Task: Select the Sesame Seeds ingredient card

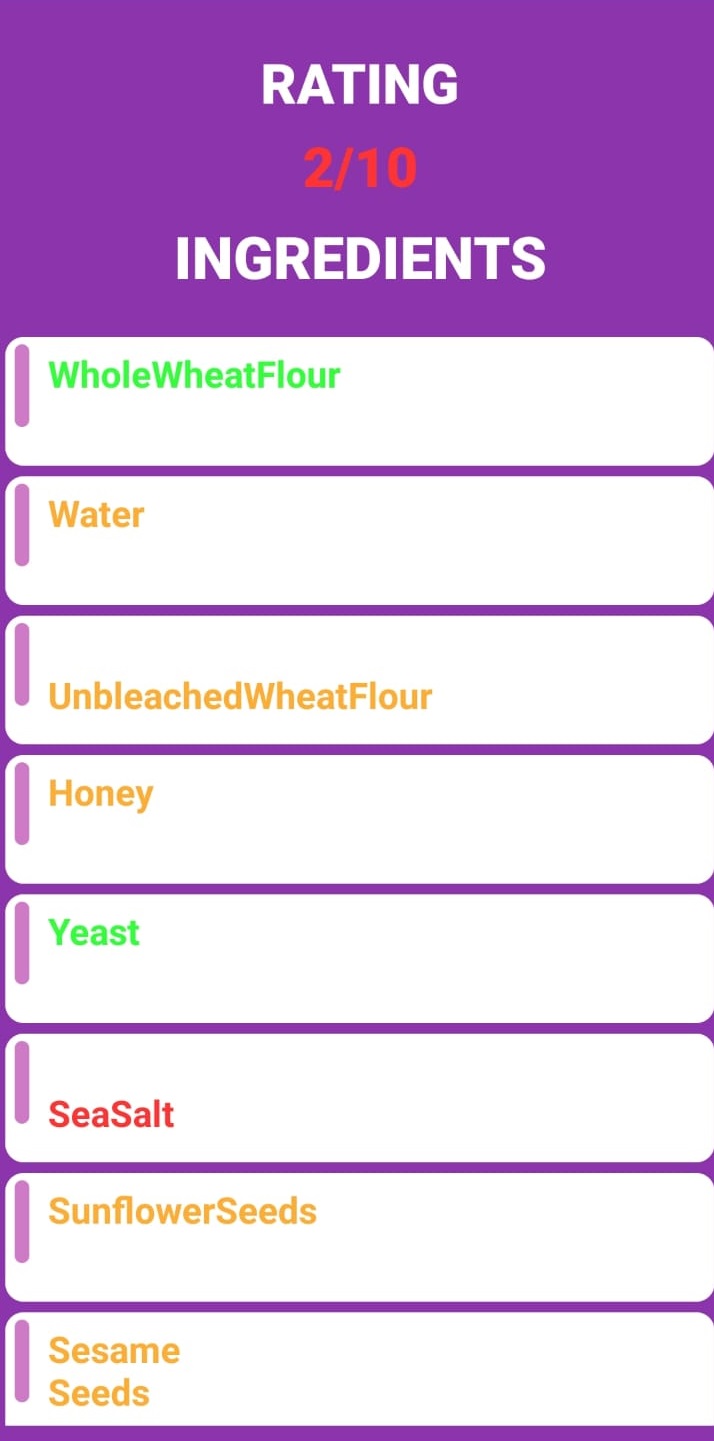Action: pos(360,1370)
